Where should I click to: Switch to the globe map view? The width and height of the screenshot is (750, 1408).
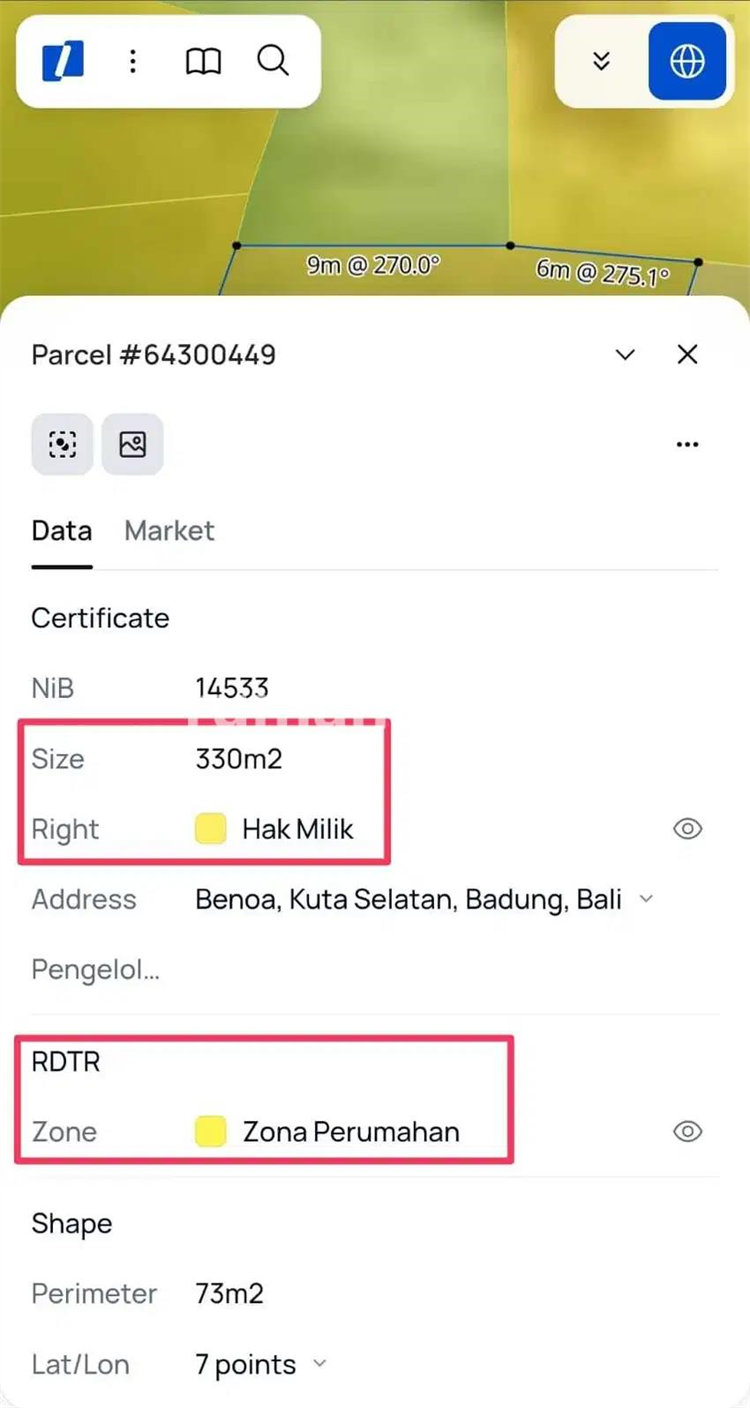click(x=687, y=62)
